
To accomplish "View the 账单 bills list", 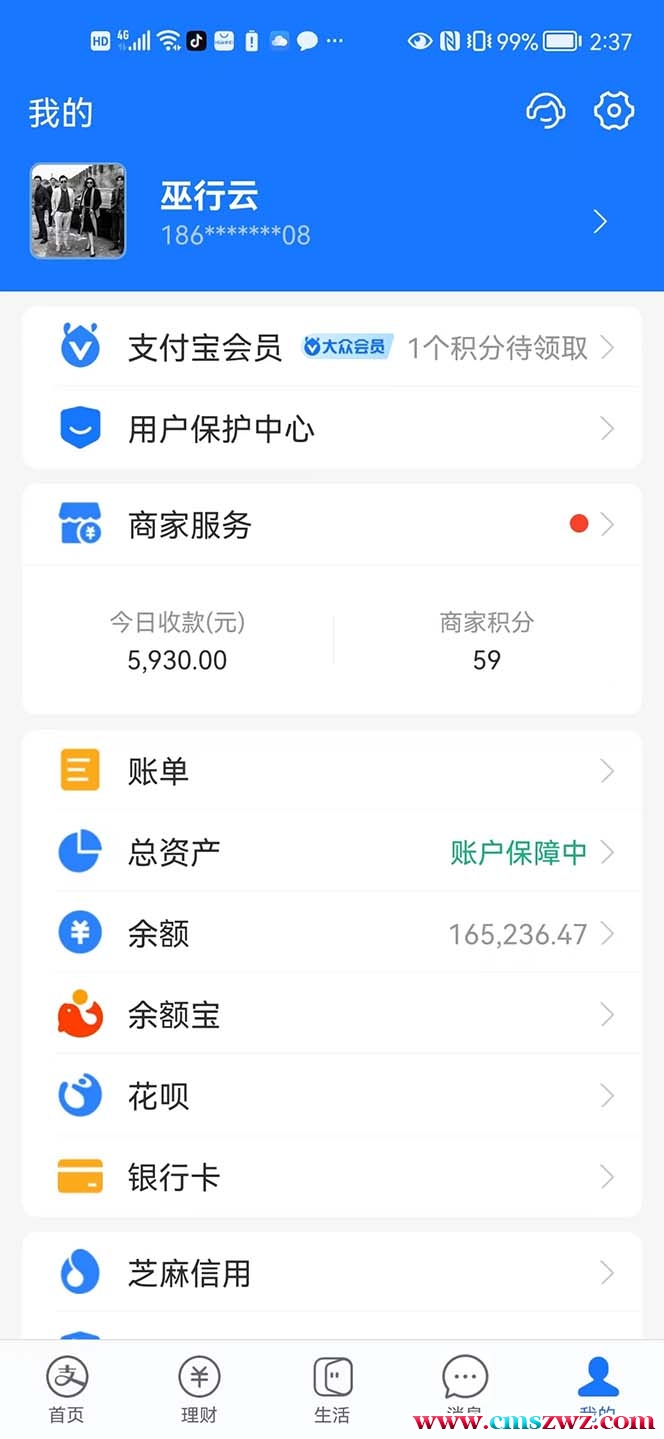I will [332, 771].
